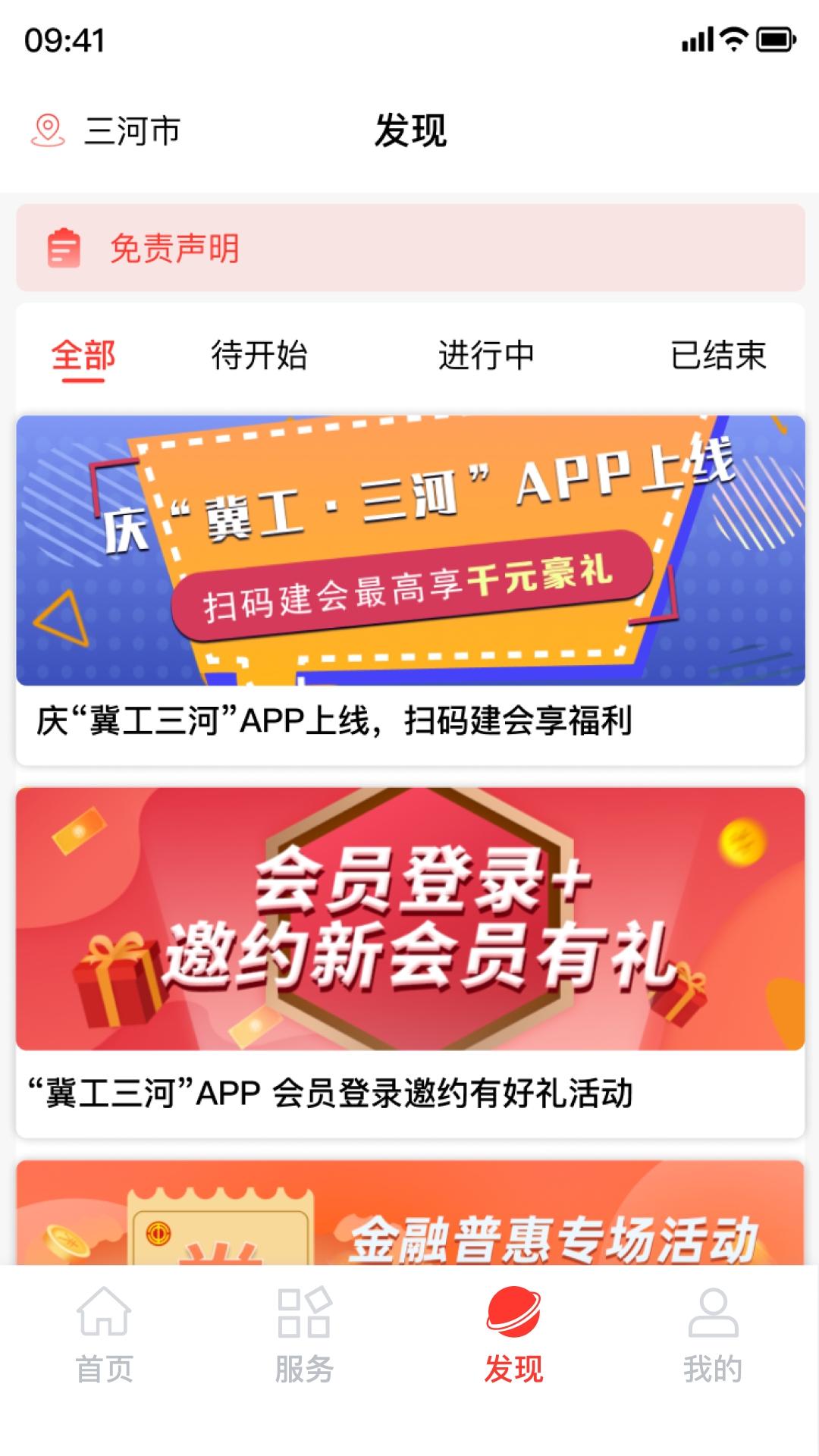The height and width of the screenshot is (1456, 819).
Task: Select the 全部 filter tab
Action: click(x=83, y=356)
